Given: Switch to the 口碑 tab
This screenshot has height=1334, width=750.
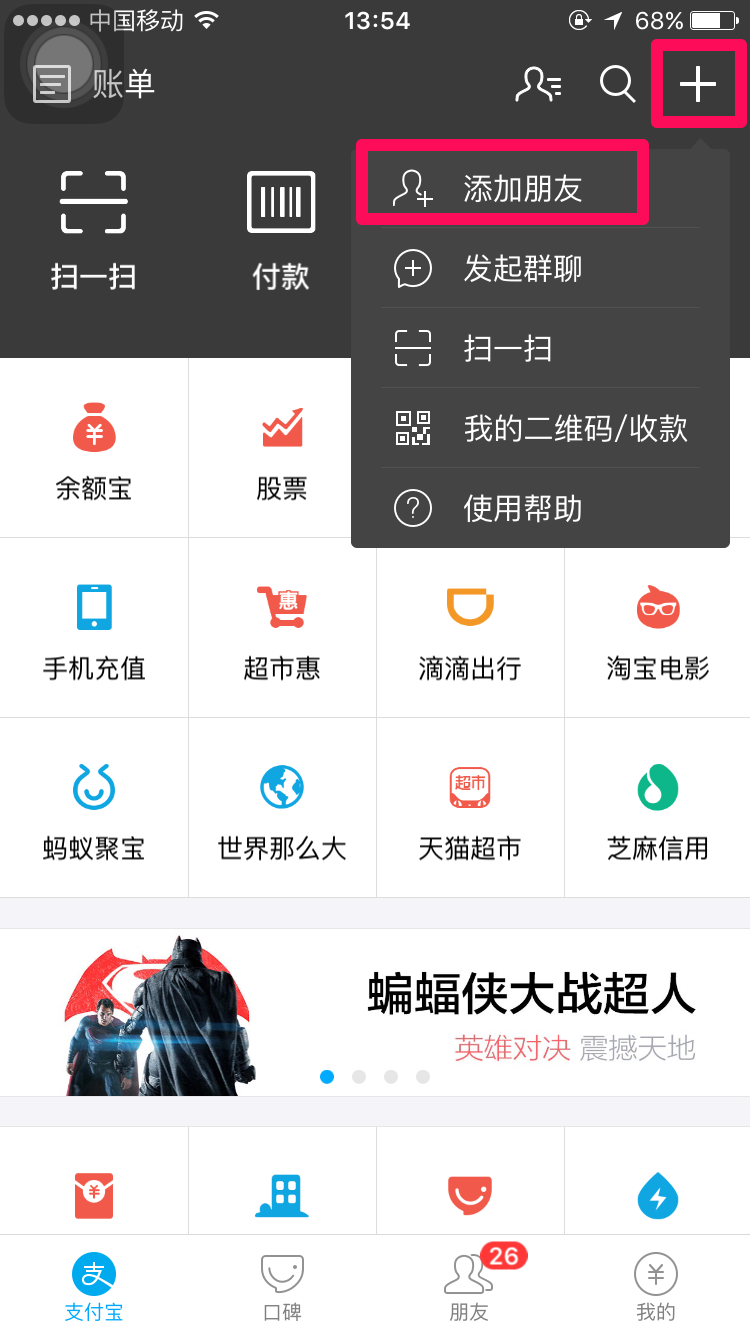Looking at the screenshot, I should pyautogui.click(x=282, y=1285).
